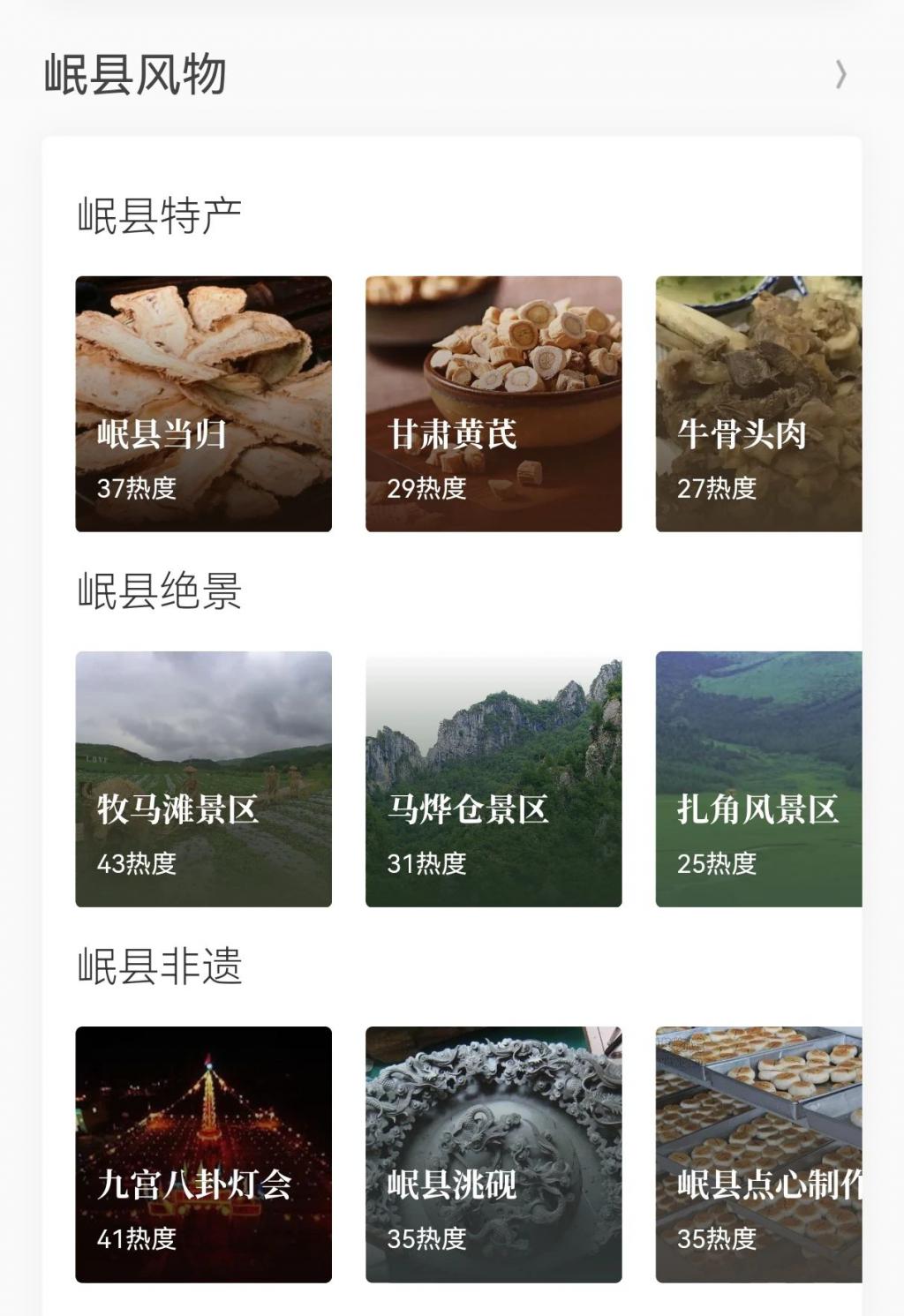Tap the 扎角风景区 scenery card
This screenshot has height=1316, width=904.
click(x=758, y=779)
